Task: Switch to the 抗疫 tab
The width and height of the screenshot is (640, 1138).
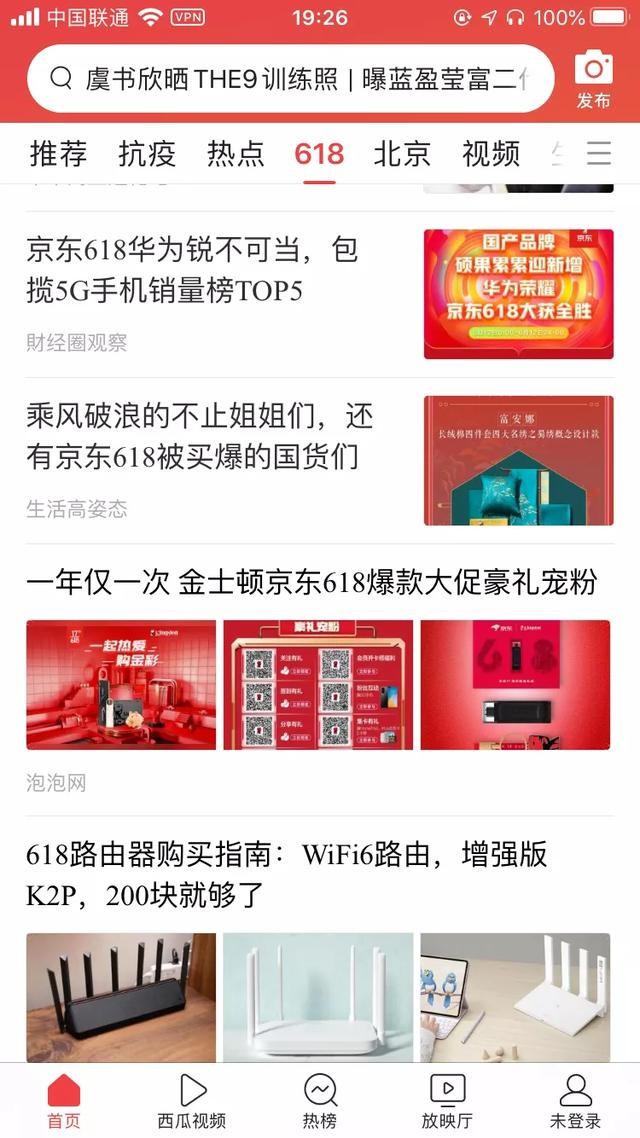Action: point(147,154)
